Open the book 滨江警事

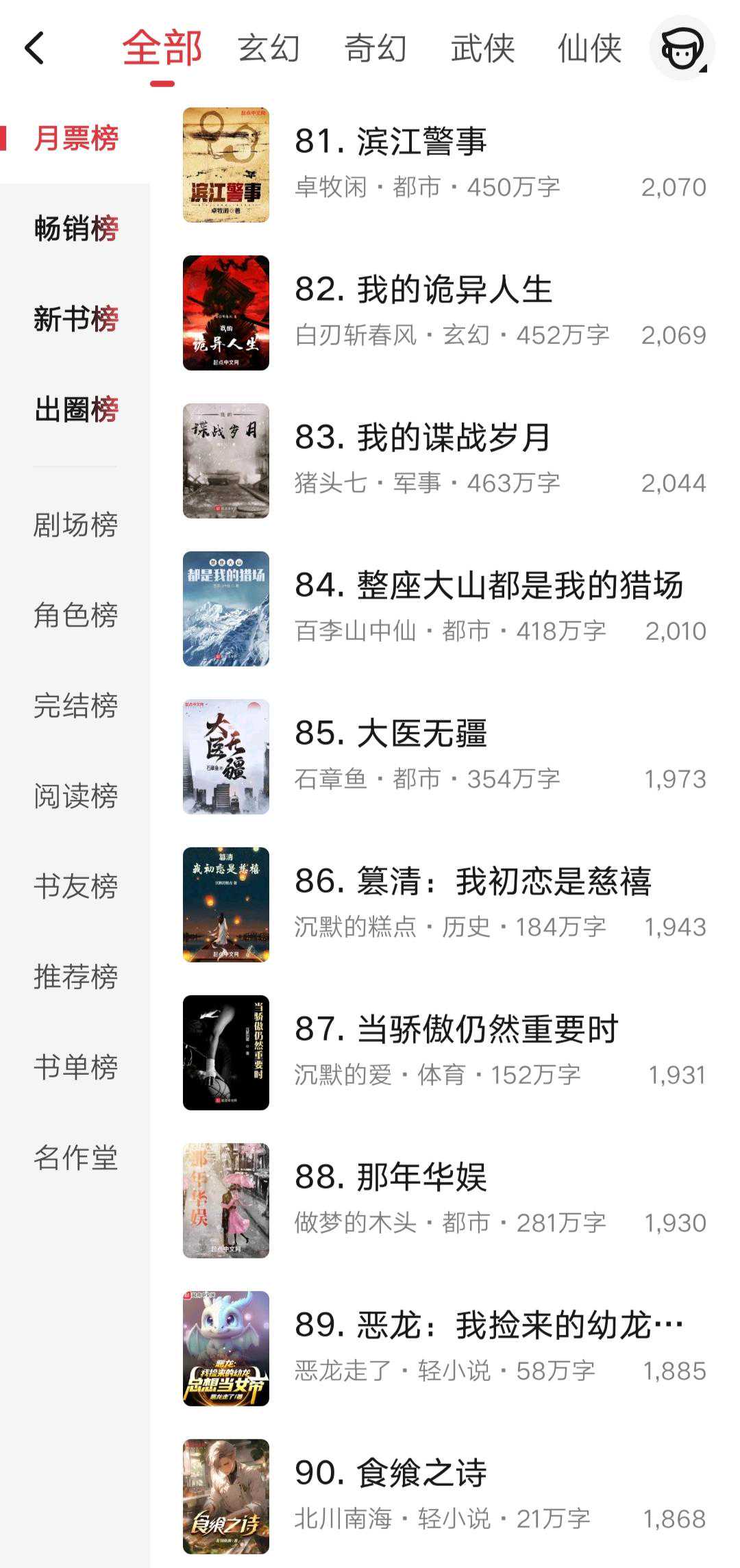(421, 142)
